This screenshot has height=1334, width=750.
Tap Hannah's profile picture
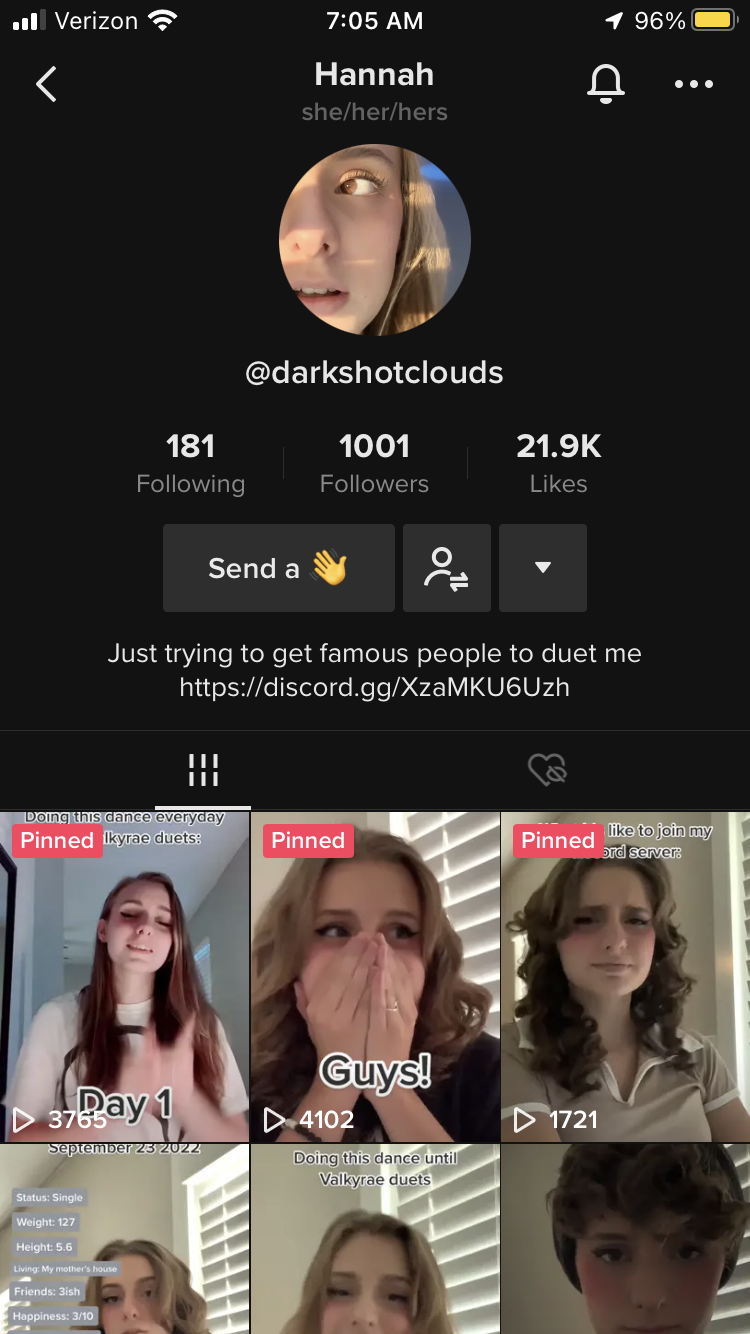375,240
